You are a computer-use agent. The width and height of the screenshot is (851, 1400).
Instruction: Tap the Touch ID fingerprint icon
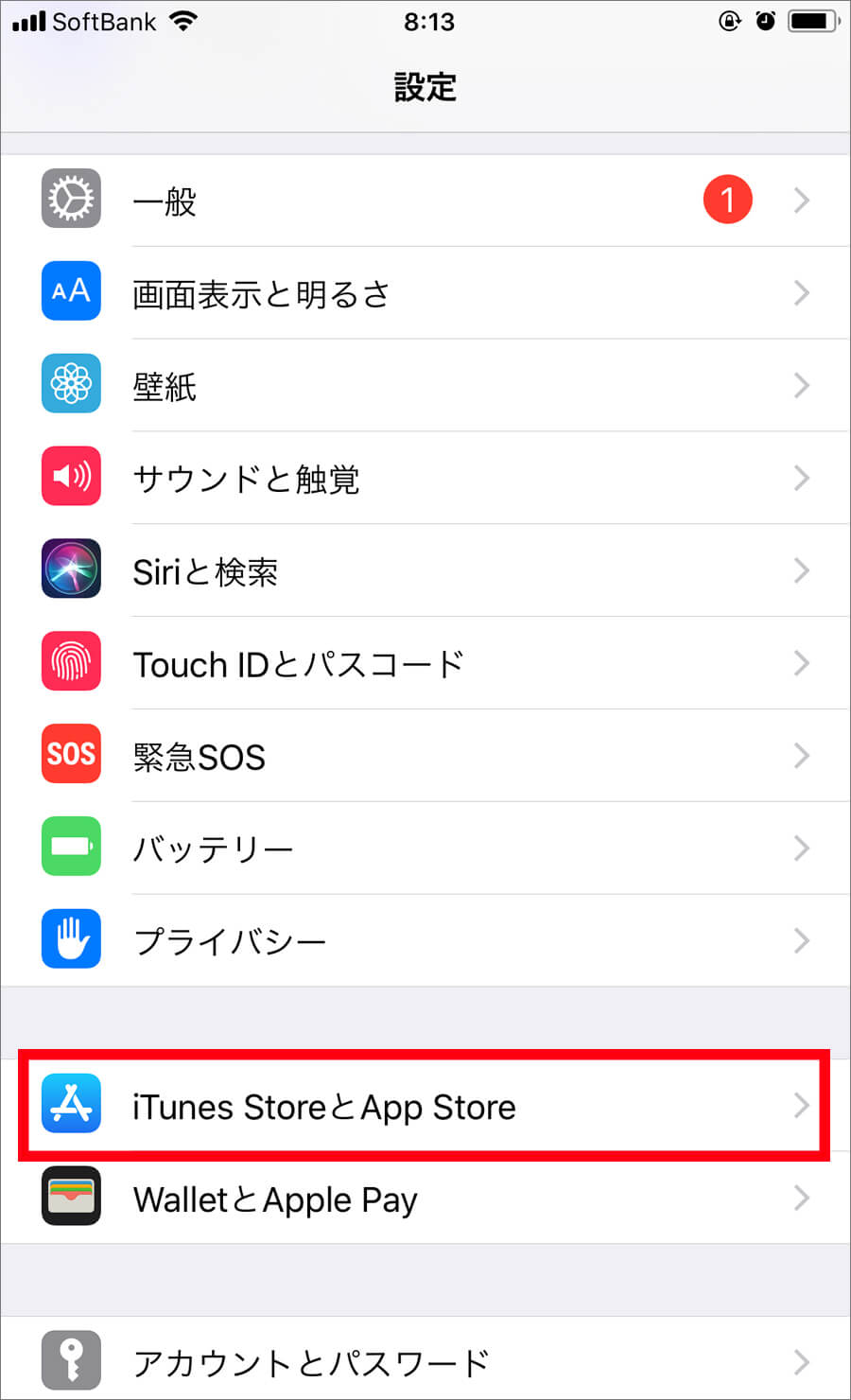(71, 661)
